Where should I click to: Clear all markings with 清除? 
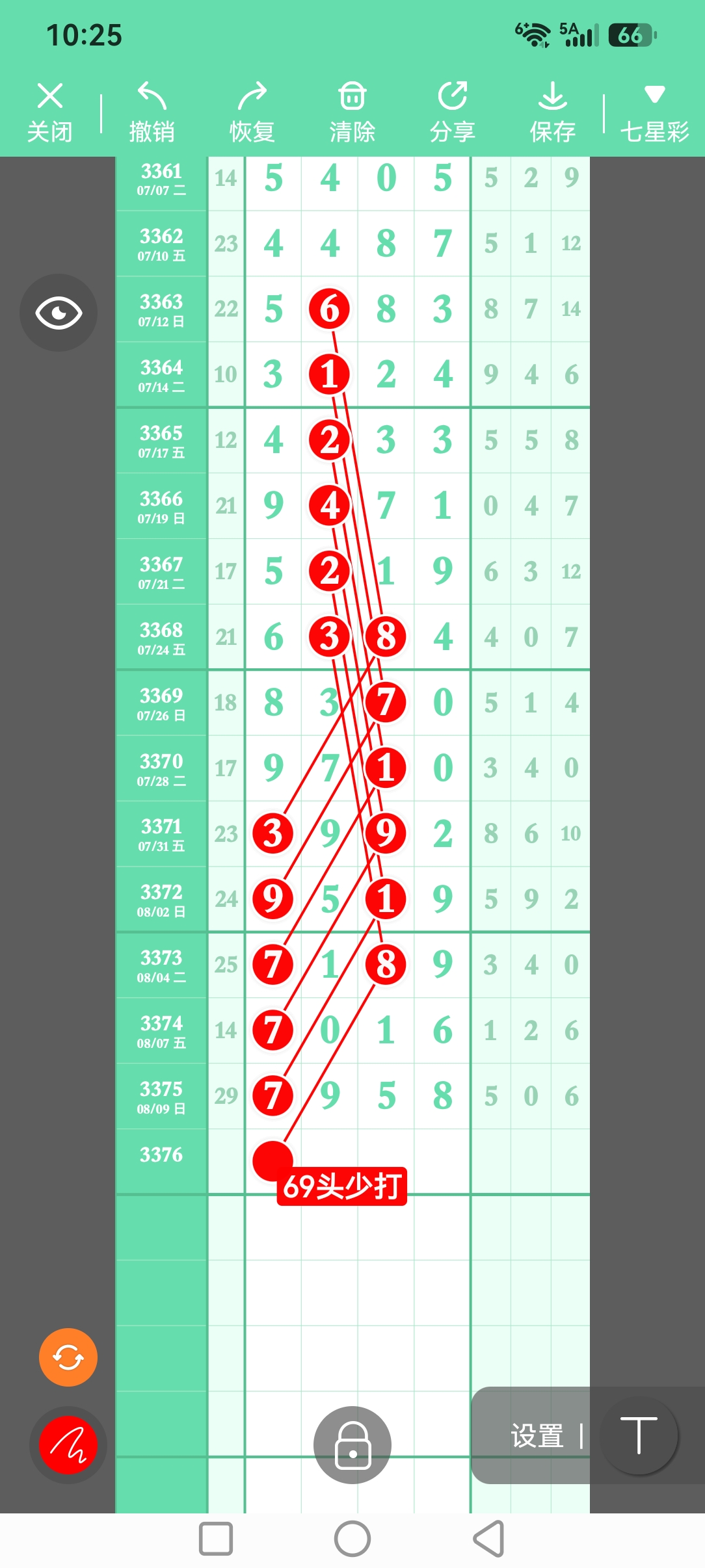click(x=352, y=112)
